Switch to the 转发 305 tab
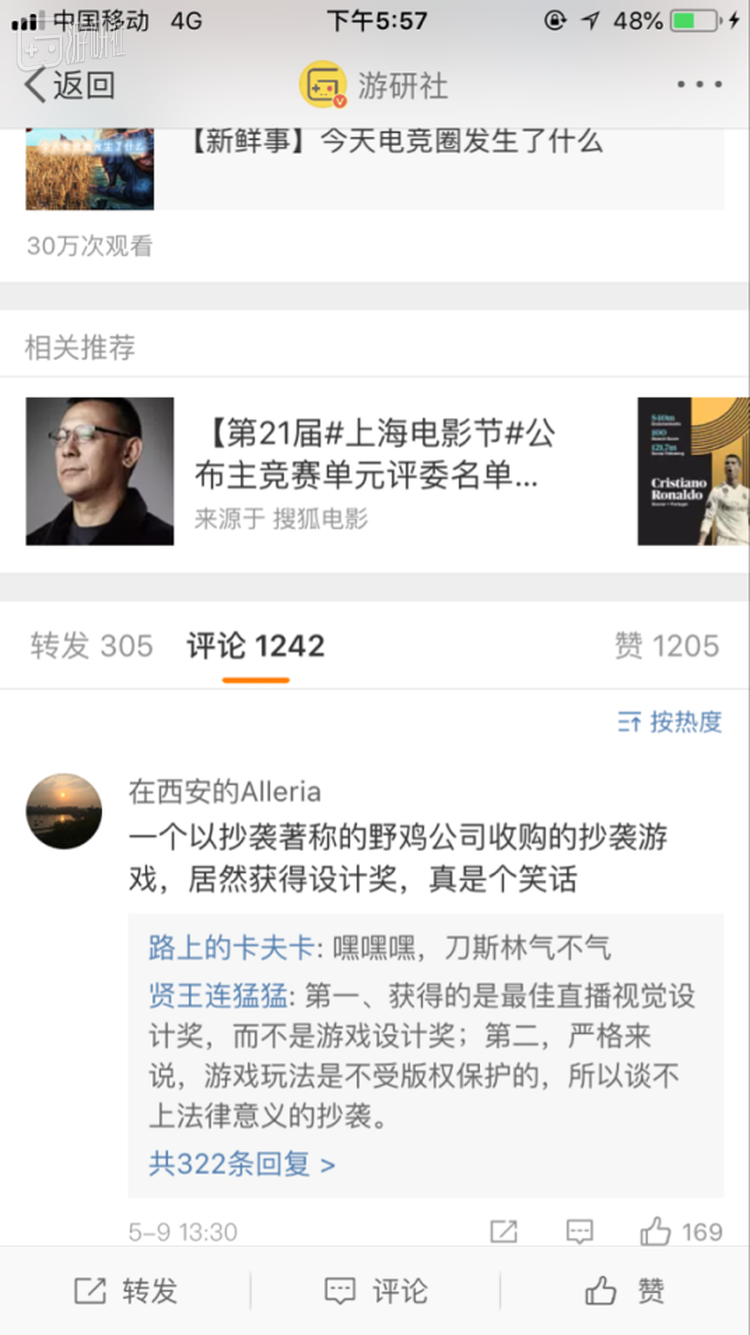750x1335 pixels. click(92, 646)
